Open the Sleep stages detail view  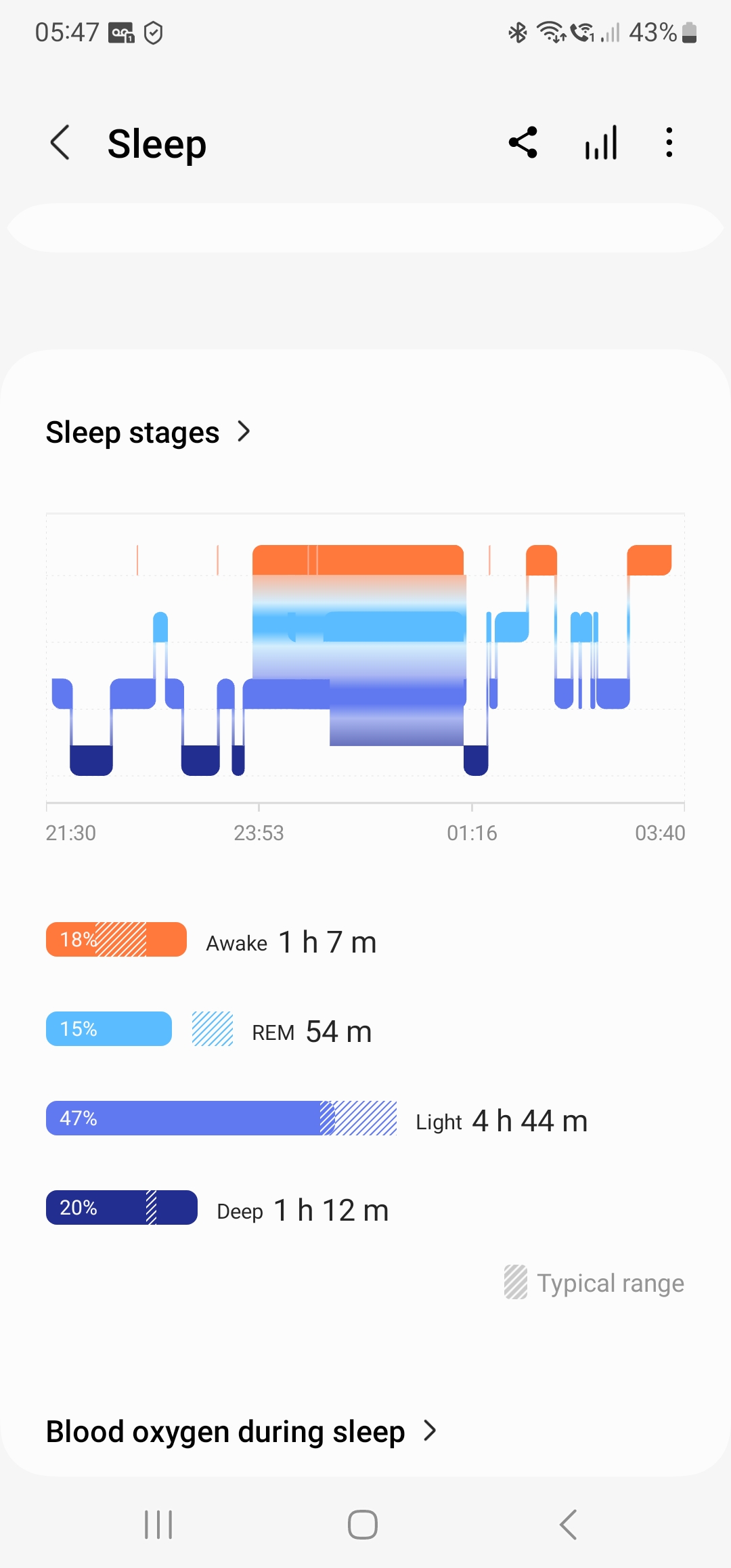133,431
